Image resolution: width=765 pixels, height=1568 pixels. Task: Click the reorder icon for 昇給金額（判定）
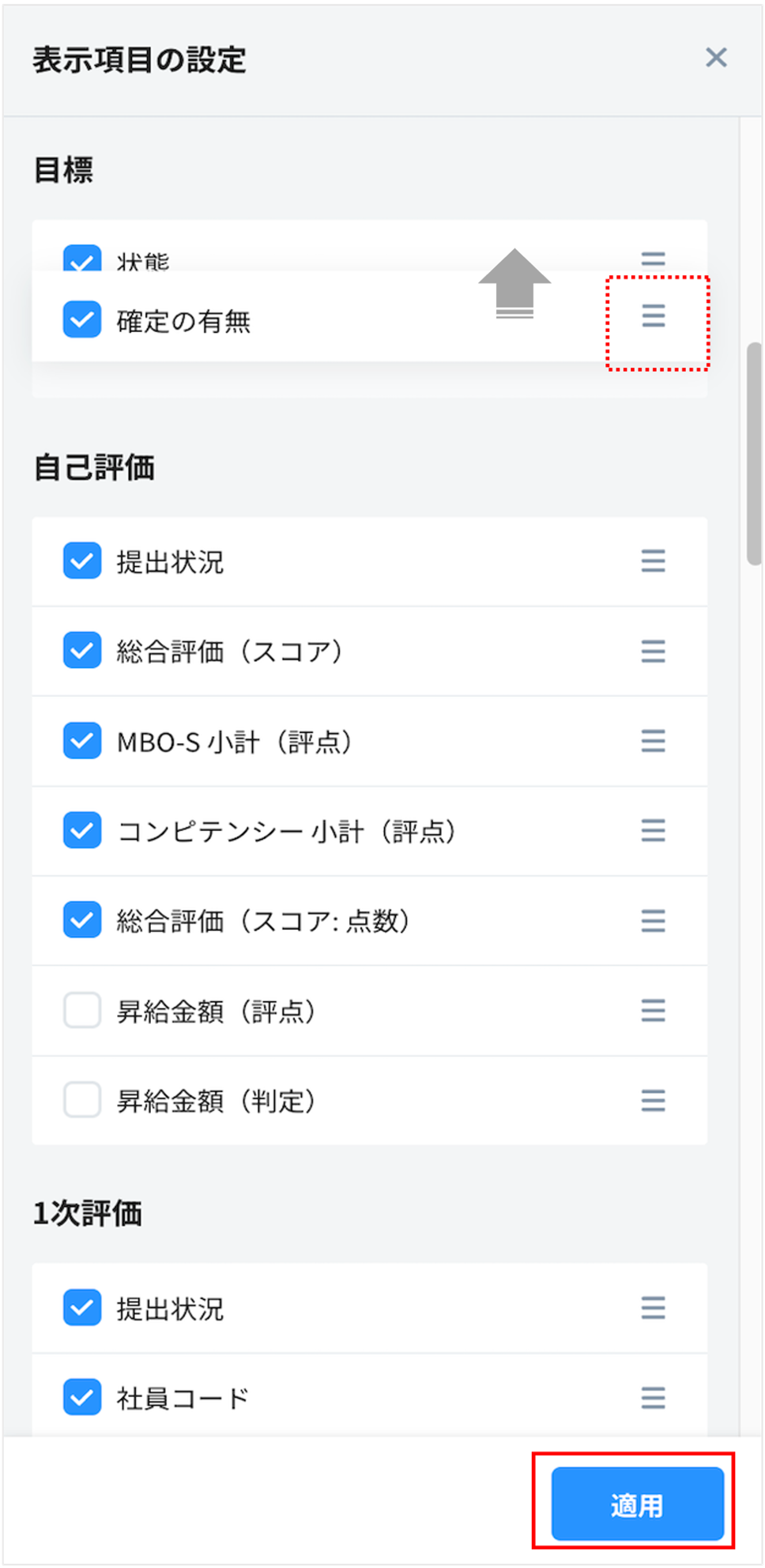[x=653, y=1101]
